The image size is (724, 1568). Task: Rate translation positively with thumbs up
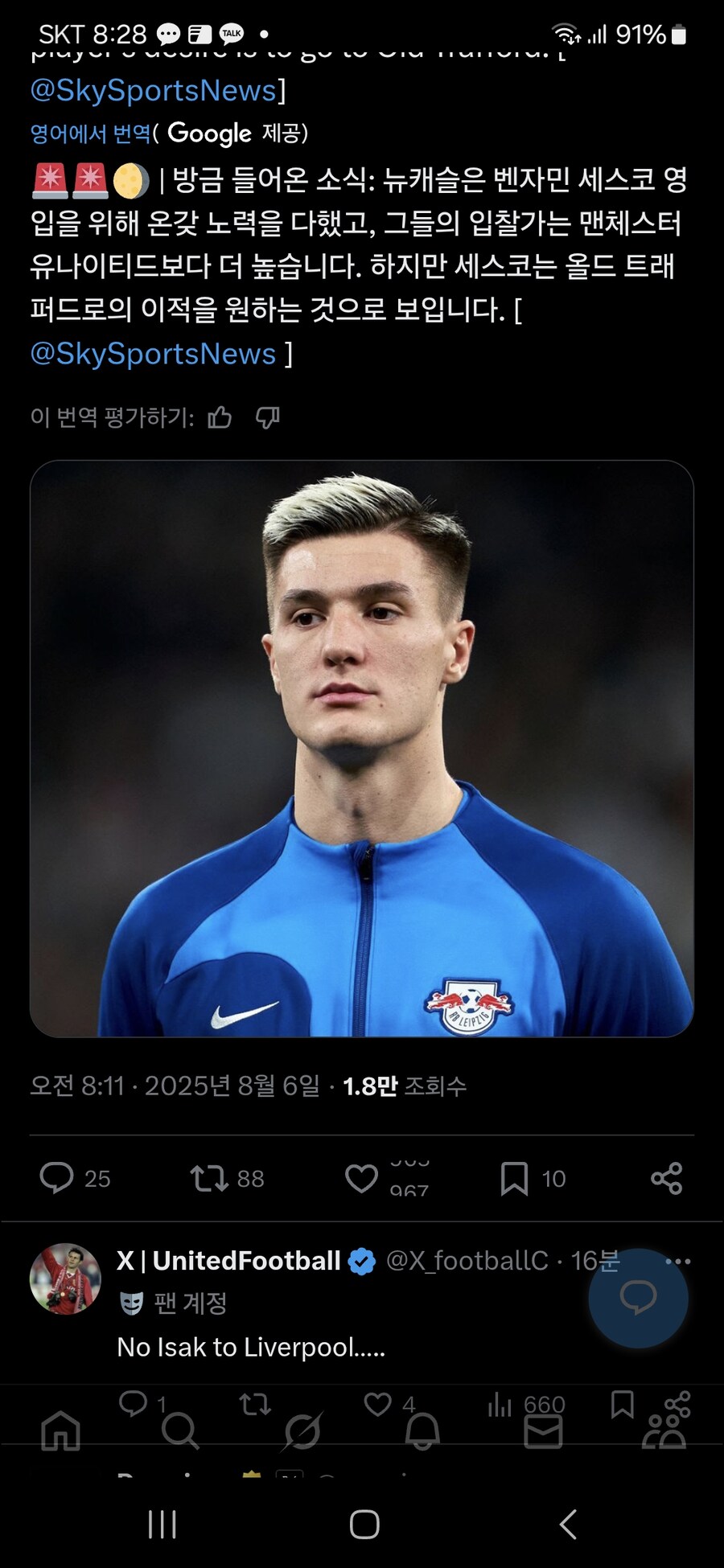click(219, 417)
